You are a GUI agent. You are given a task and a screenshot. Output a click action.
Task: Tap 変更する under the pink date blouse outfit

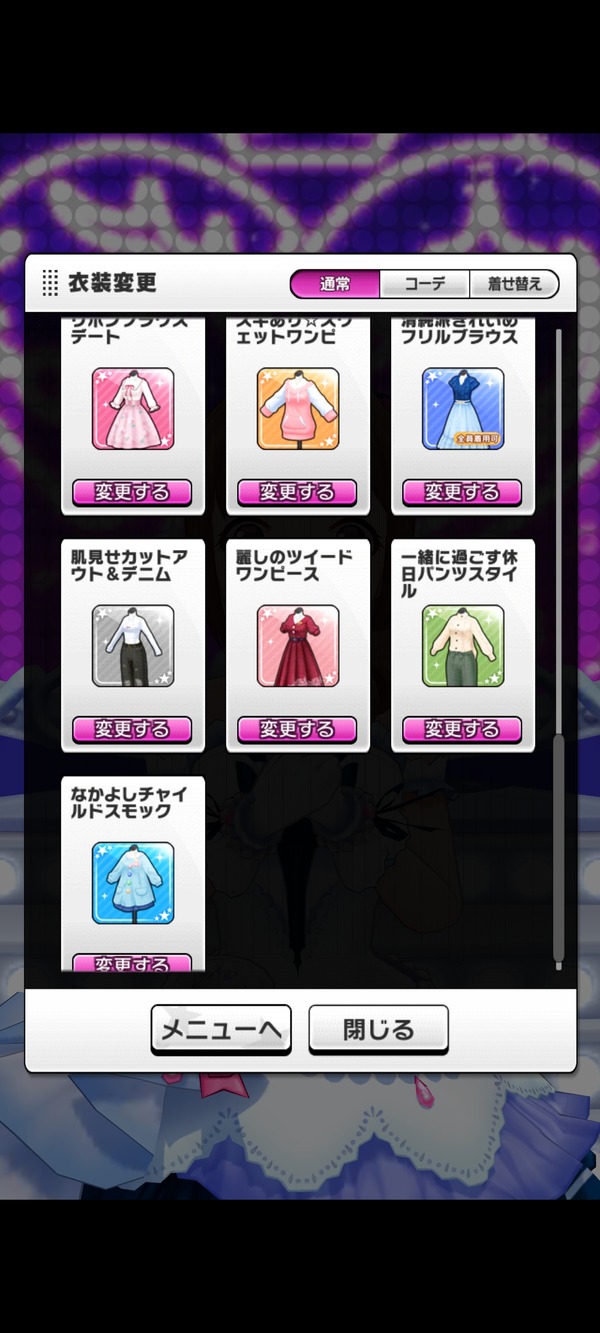(132, 492)
